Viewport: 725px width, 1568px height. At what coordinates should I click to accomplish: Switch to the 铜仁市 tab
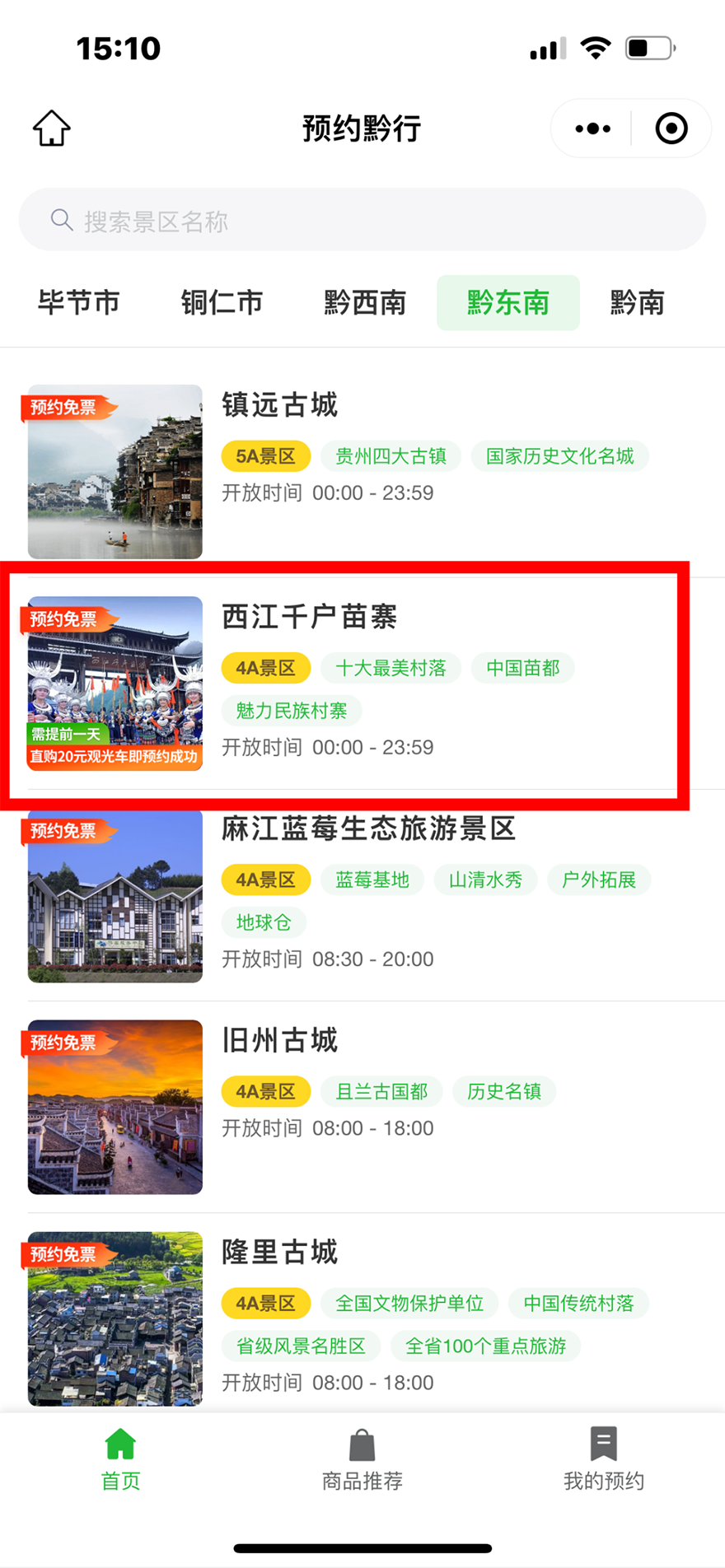222,303
